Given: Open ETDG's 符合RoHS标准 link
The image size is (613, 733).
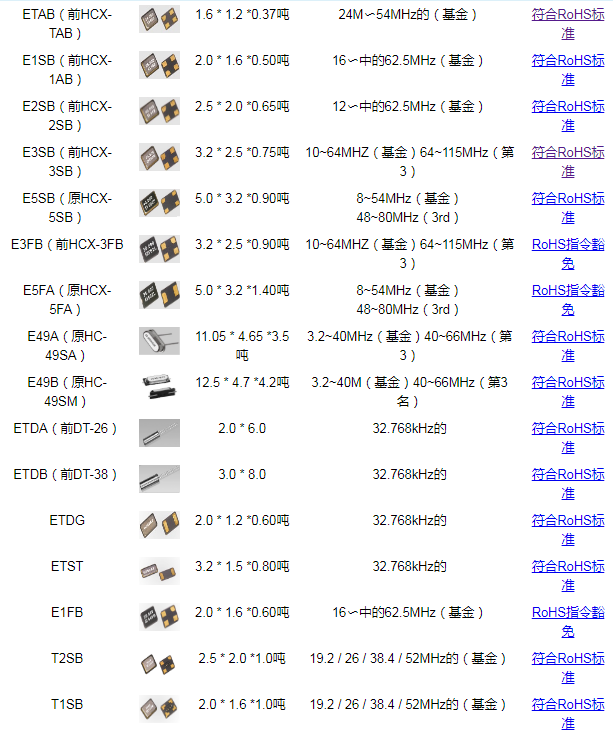Looking at the screenshot, I should pyautogui.click(x=567, y=521).
